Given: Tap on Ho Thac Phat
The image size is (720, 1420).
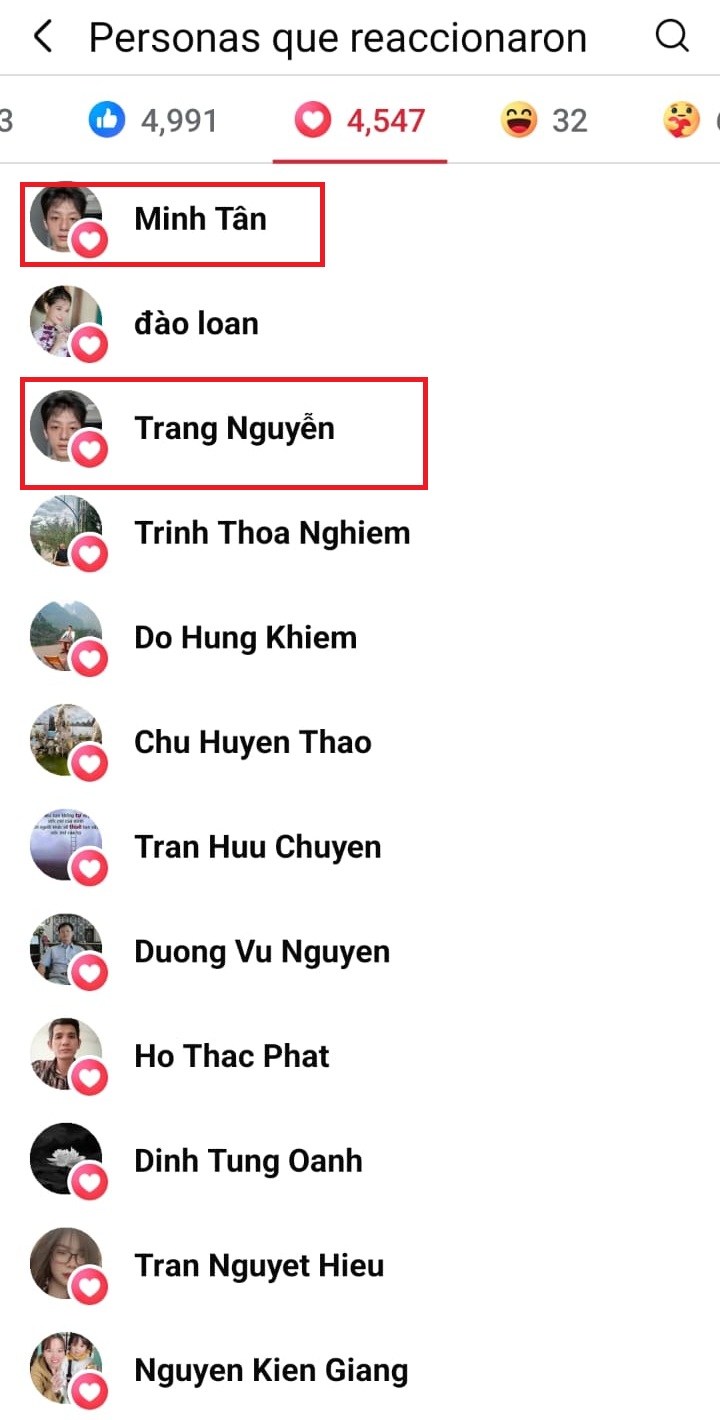Looking at the screenshot, I should coord(232,1056).
